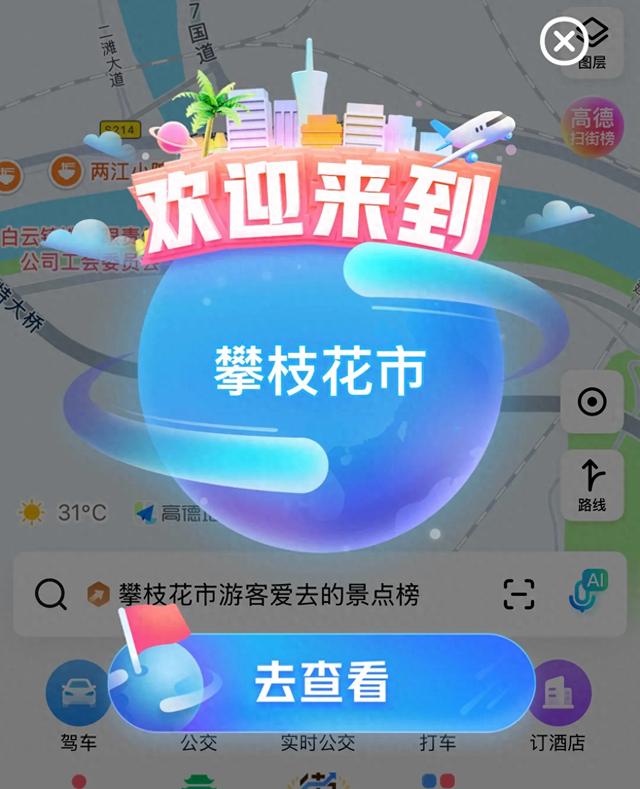Tap the 去查看 button
640x789 pixels.
coord(322,682)
